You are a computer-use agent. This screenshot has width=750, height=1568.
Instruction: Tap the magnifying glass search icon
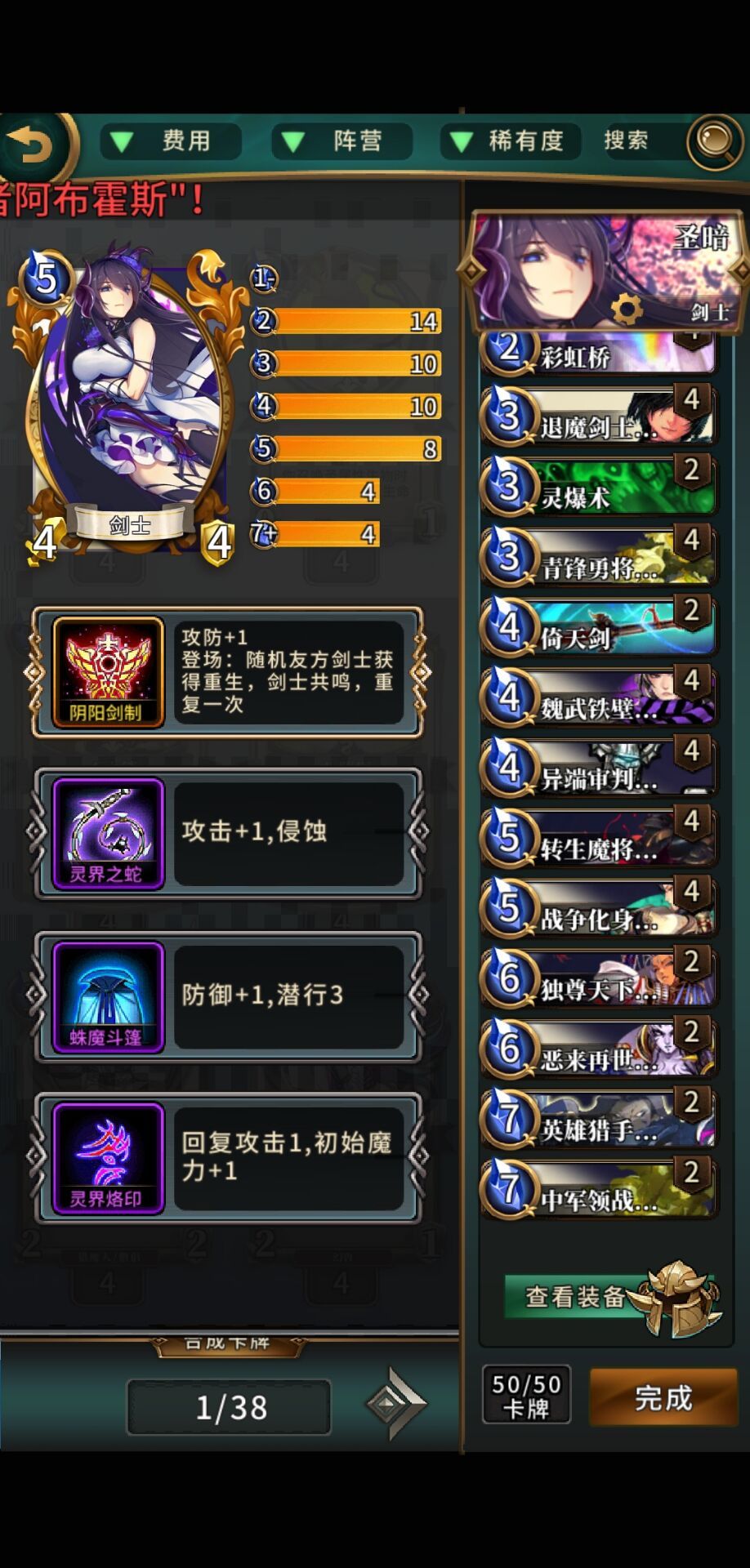coord(715,141)
